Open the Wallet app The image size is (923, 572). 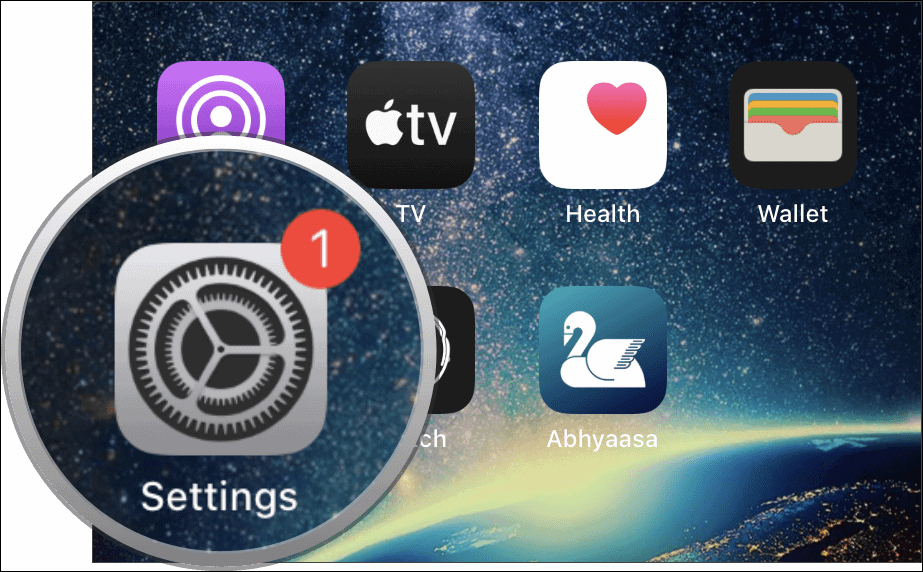pyautogui.click(x=793, y=125)
